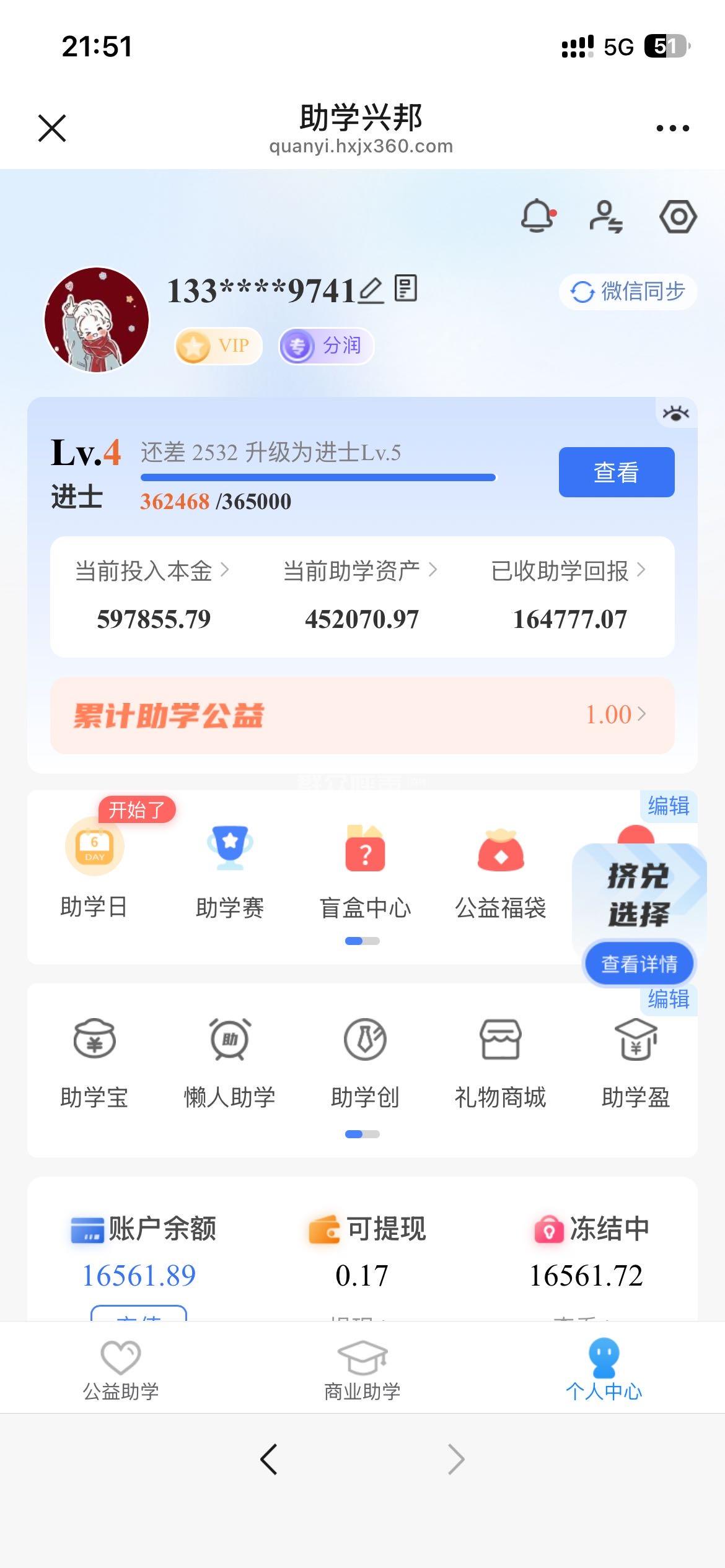Go back with the browser back arrow

pyautogui.click(x=269, y=1460)
